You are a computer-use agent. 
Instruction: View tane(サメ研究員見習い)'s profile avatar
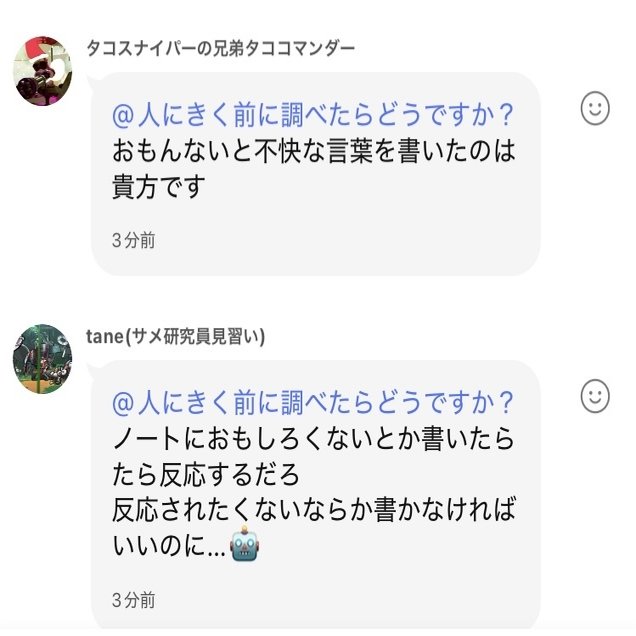point(41,358)
